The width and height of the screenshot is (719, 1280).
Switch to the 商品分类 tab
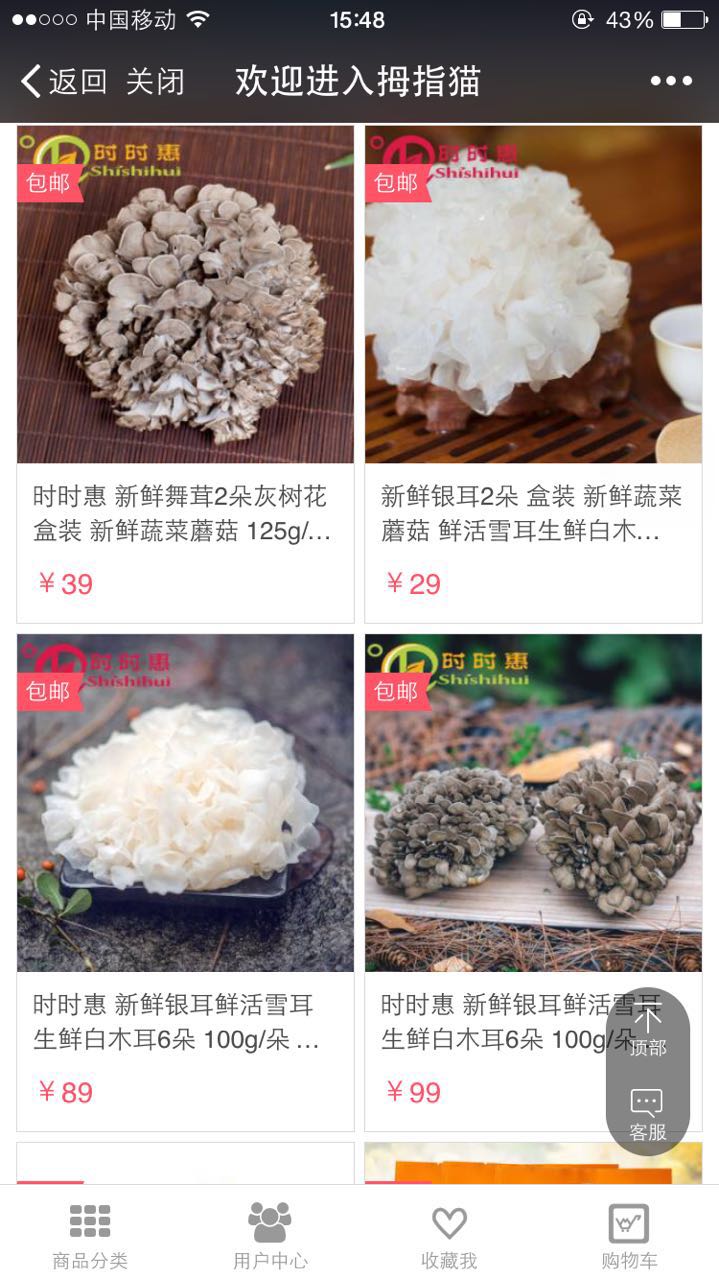[x=90, y=1235]
